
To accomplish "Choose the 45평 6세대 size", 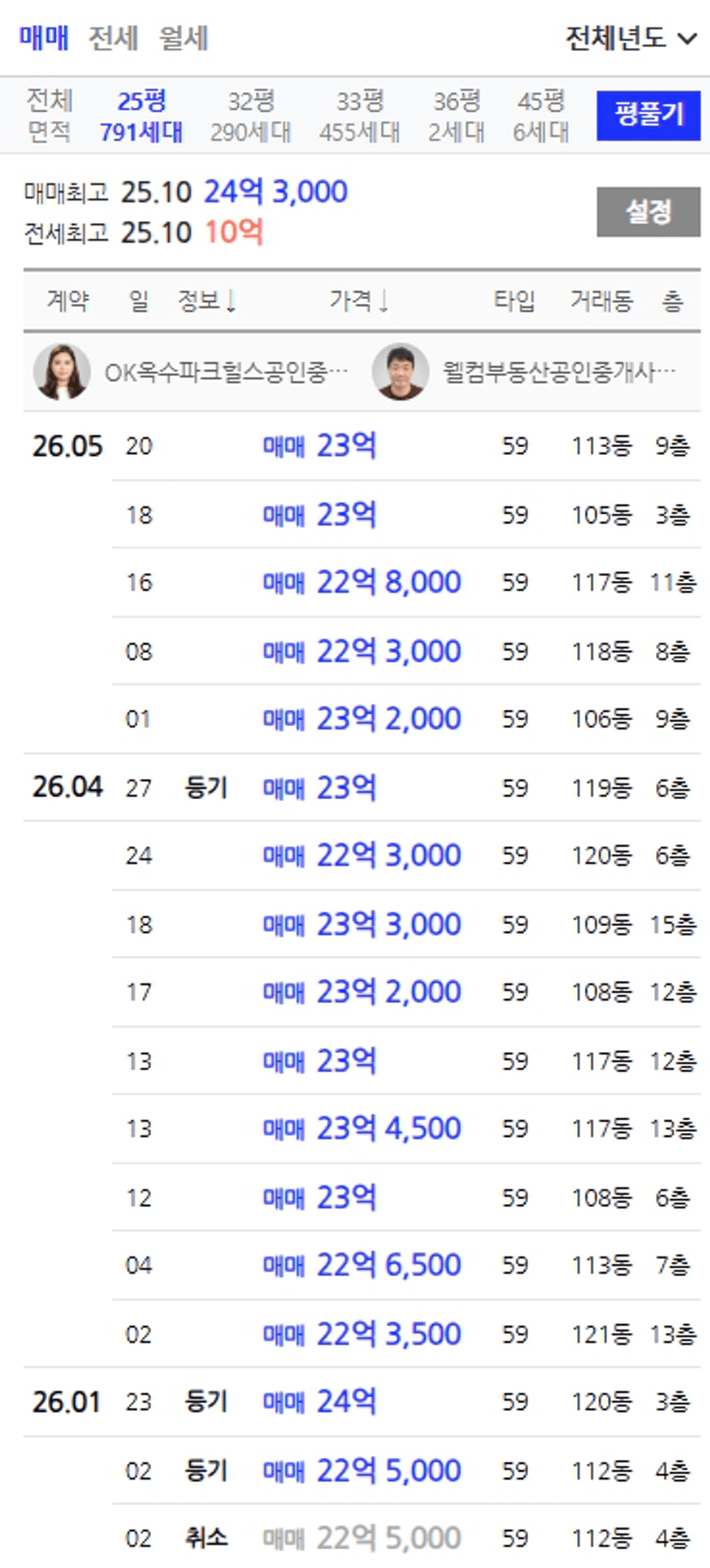I will (x=541, y=116).
